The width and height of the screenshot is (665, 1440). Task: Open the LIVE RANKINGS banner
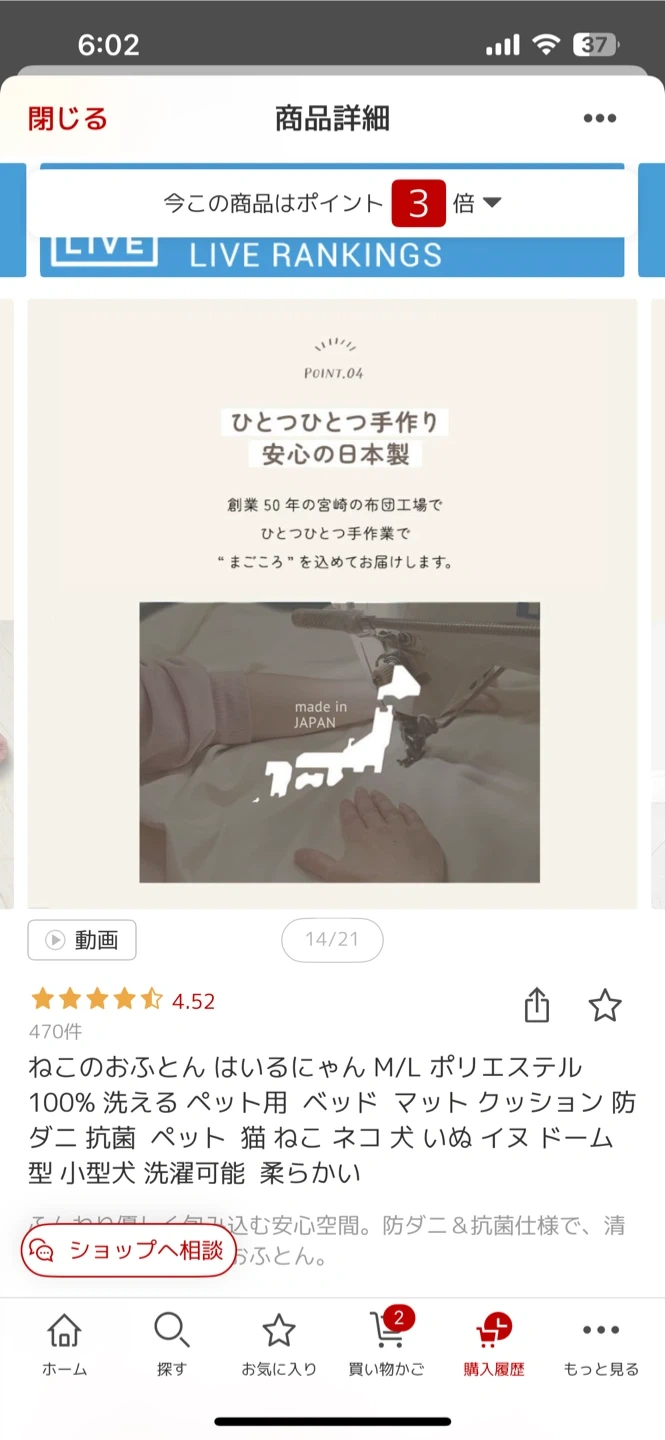332,255
